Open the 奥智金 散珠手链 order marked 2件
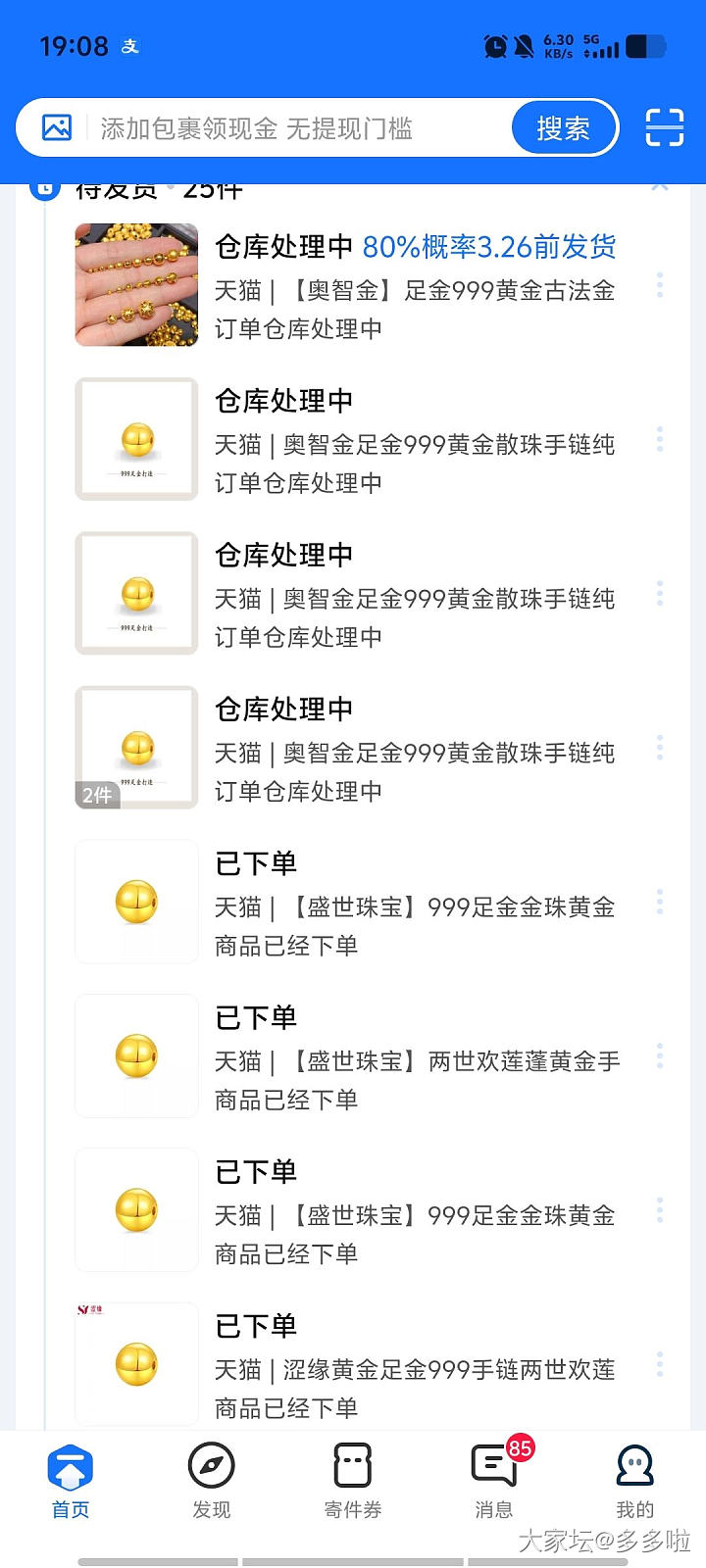Image resolution: width=706 pixels, height=1568 pixels. (414, 750)
